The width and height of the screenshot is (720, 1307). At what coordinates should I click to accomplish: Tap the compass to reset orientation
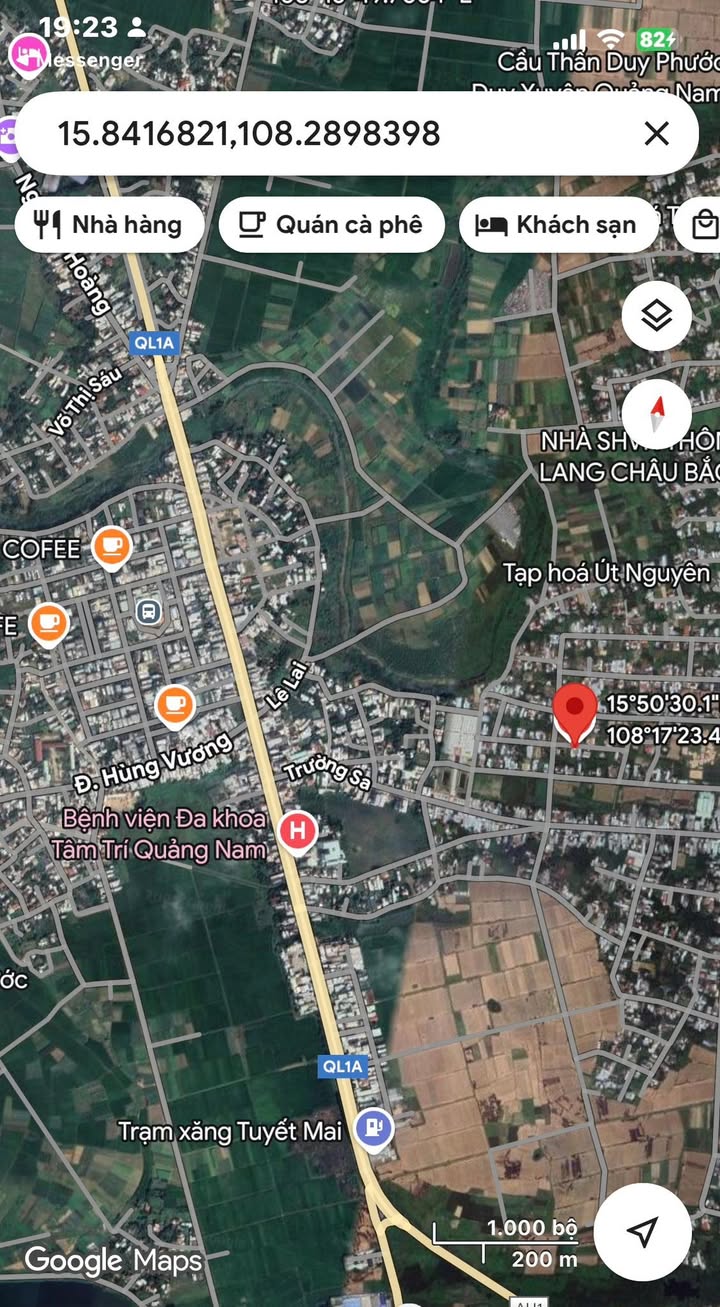tap(656, 413)
